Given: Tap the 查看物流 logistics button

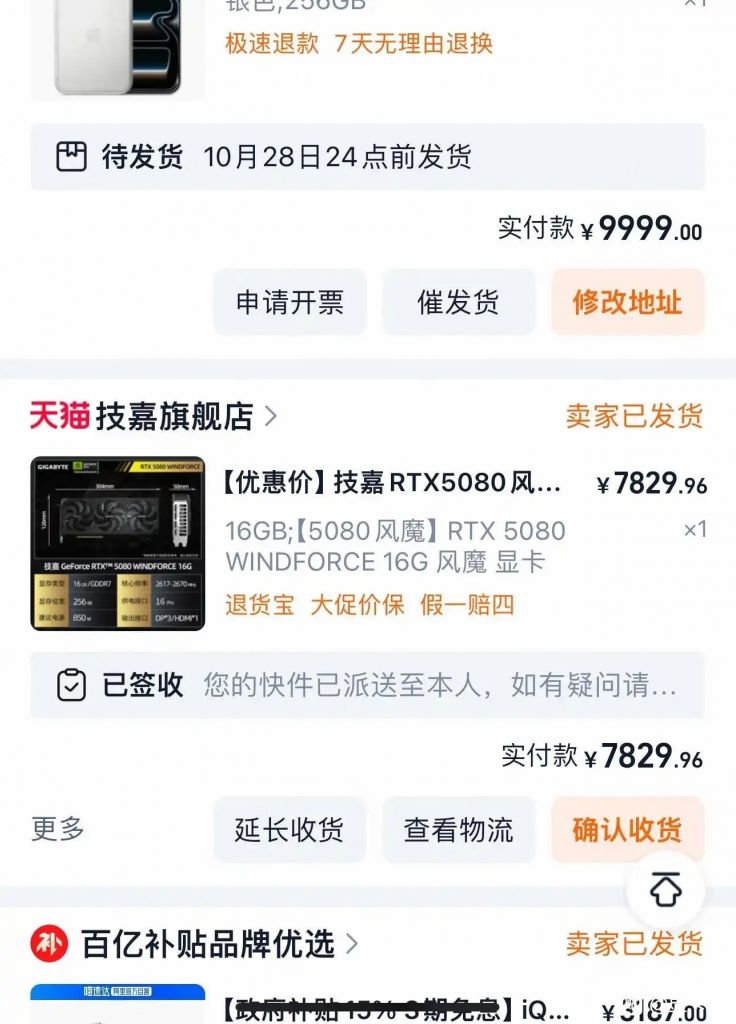Looking at the screenshot, I should pyautogui.click(x=457, y=830).
